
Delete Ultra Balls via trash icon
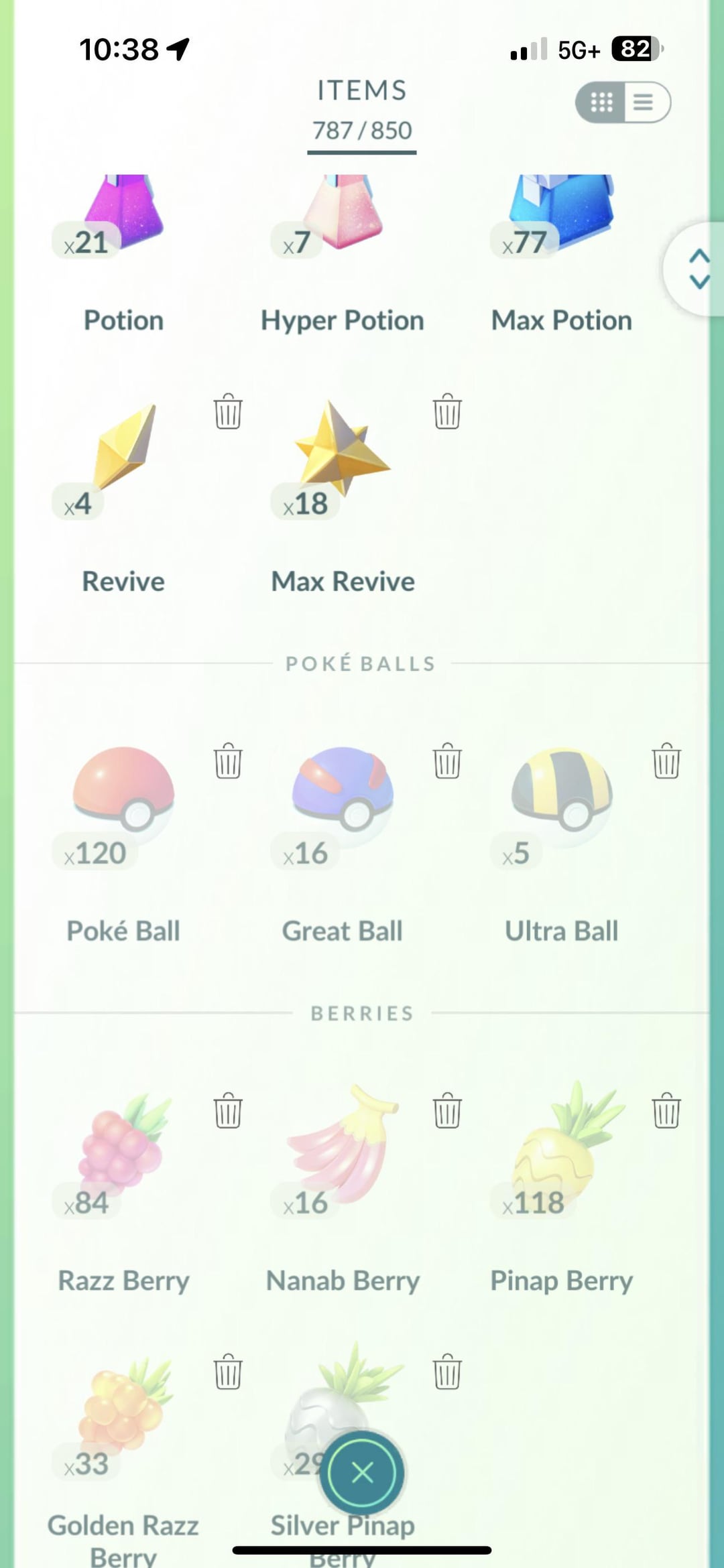(x=666, y=761)
